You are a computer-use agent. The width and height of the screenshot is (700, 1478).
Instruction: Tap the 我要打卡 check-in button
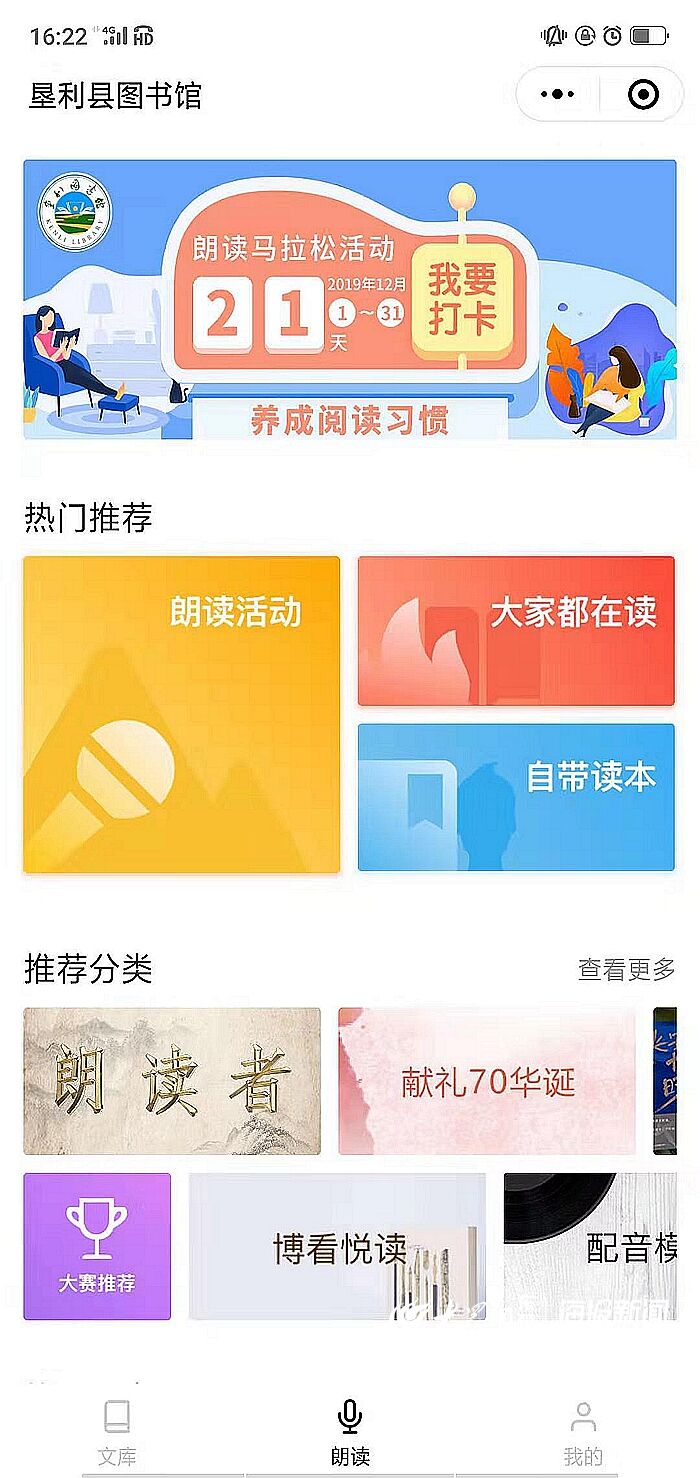pos(462,299)
